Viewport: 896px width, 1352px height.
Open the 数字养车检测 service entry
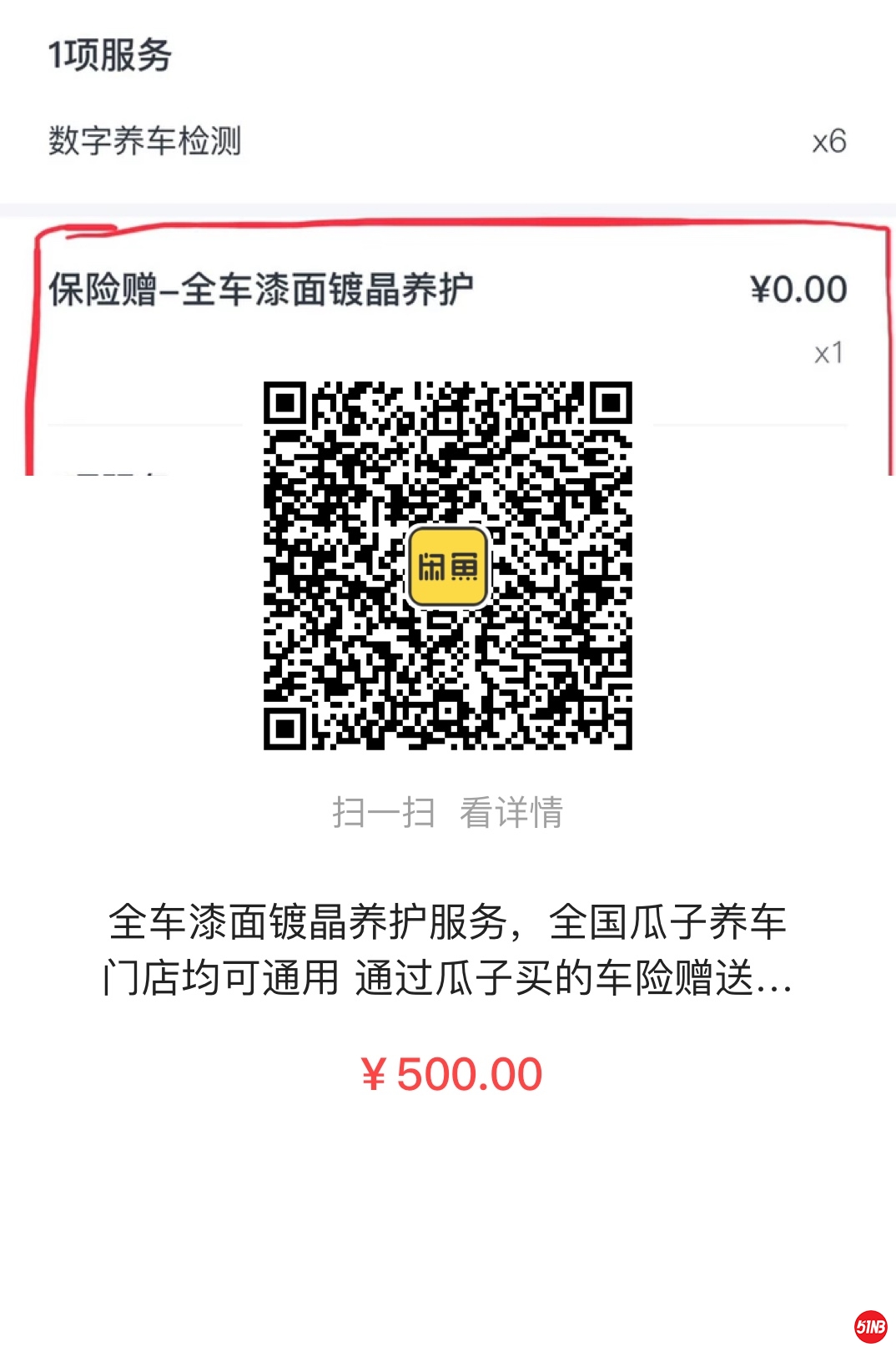tap(148, 140)
